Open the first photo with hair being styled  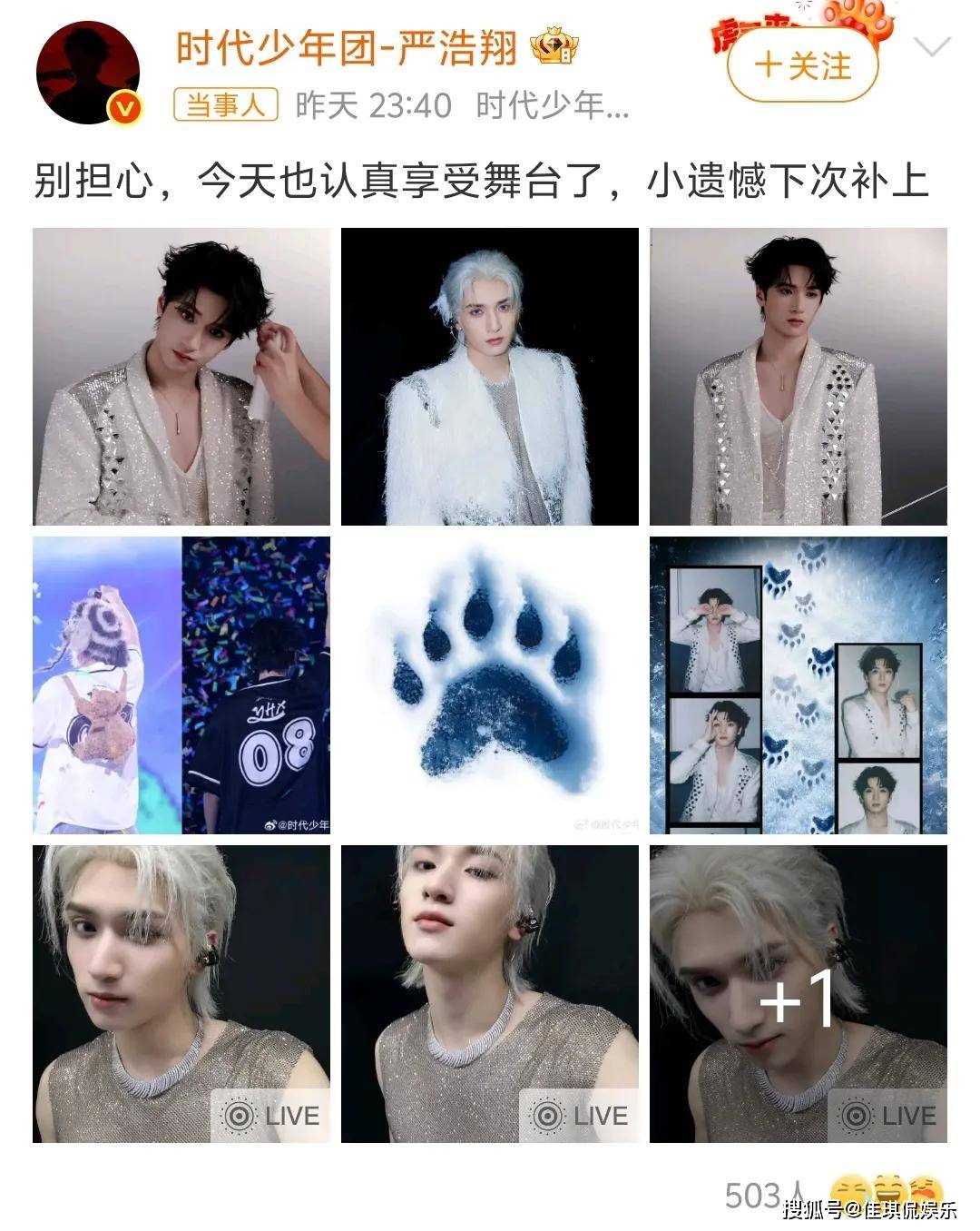(181, 377)
